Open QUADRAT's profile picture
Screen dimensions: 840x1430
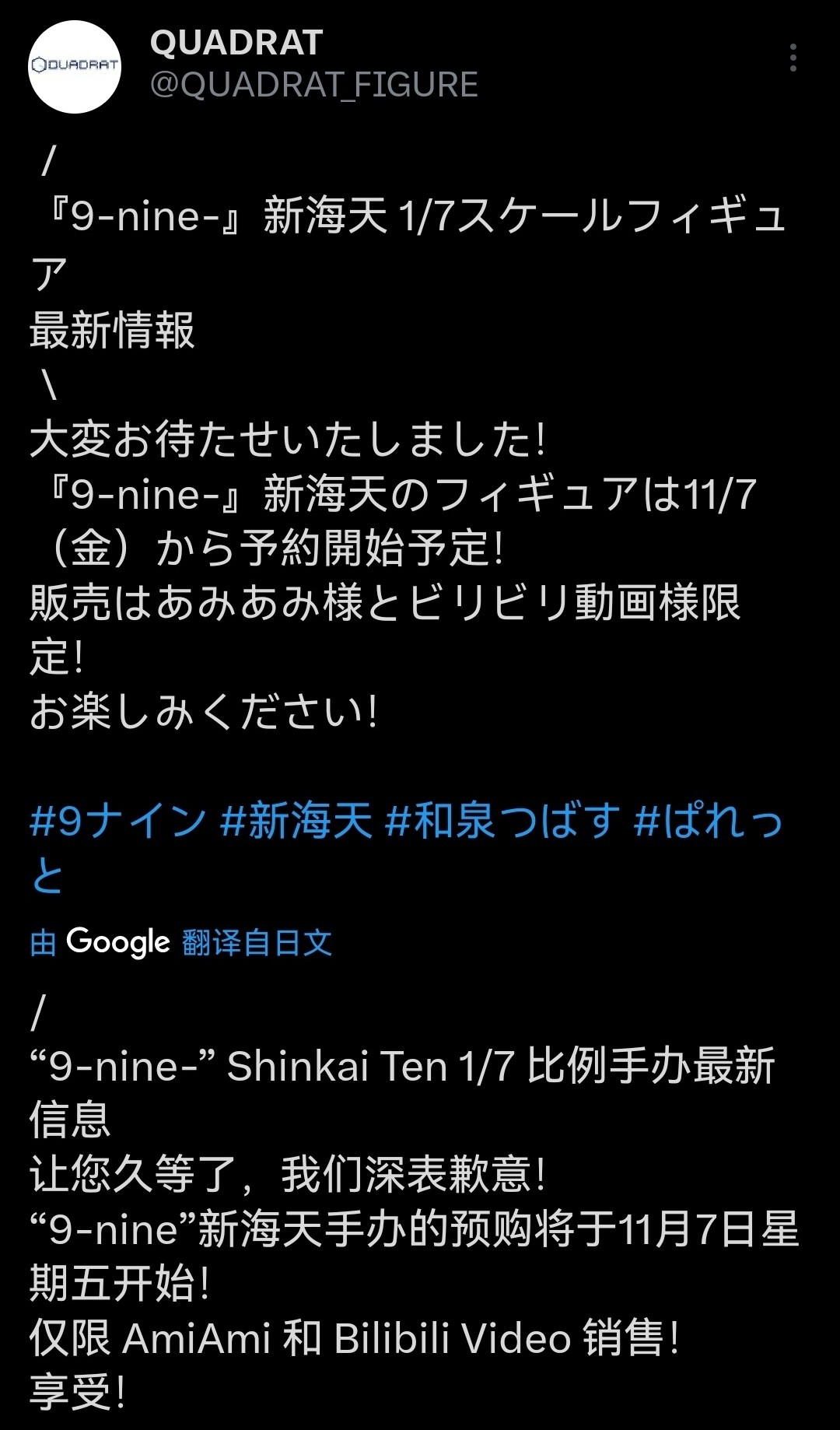click(75, 67)
